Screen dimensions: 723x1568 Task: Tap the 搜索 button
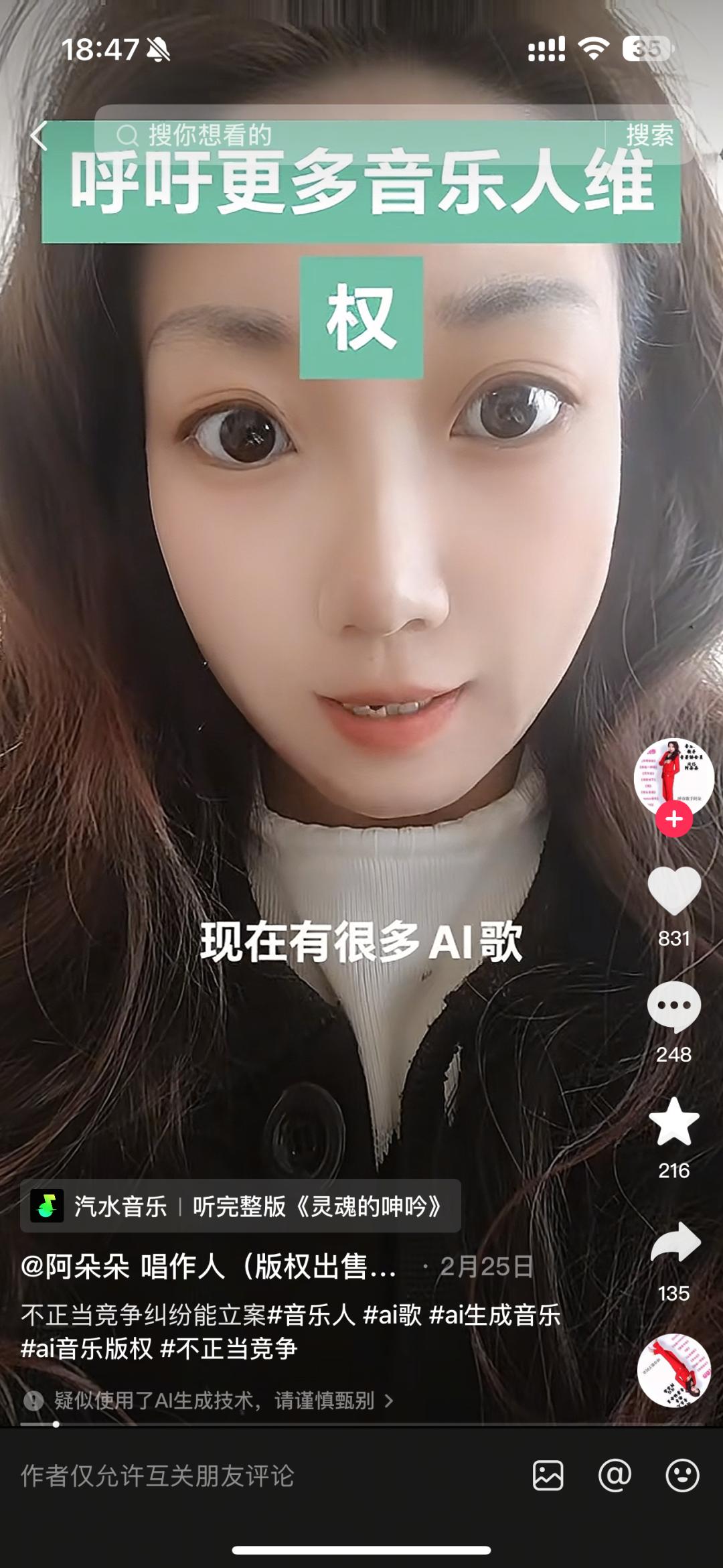point(649,135)
